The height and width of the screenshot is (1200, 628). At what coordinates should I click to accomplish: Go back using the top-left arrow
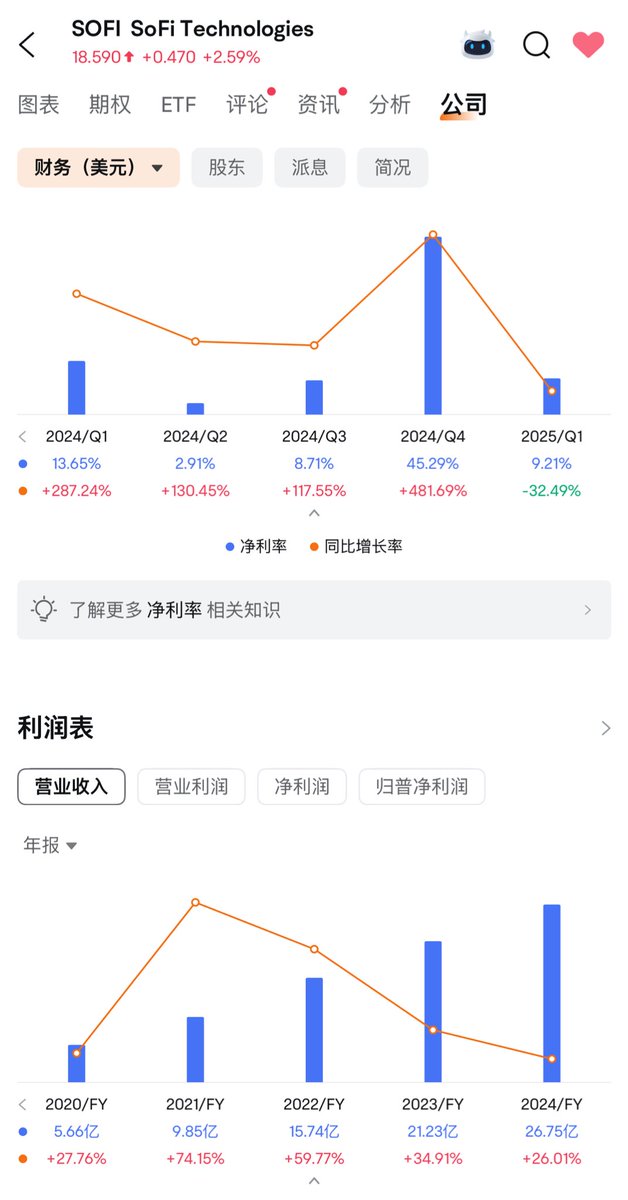[x=27, y=44]
